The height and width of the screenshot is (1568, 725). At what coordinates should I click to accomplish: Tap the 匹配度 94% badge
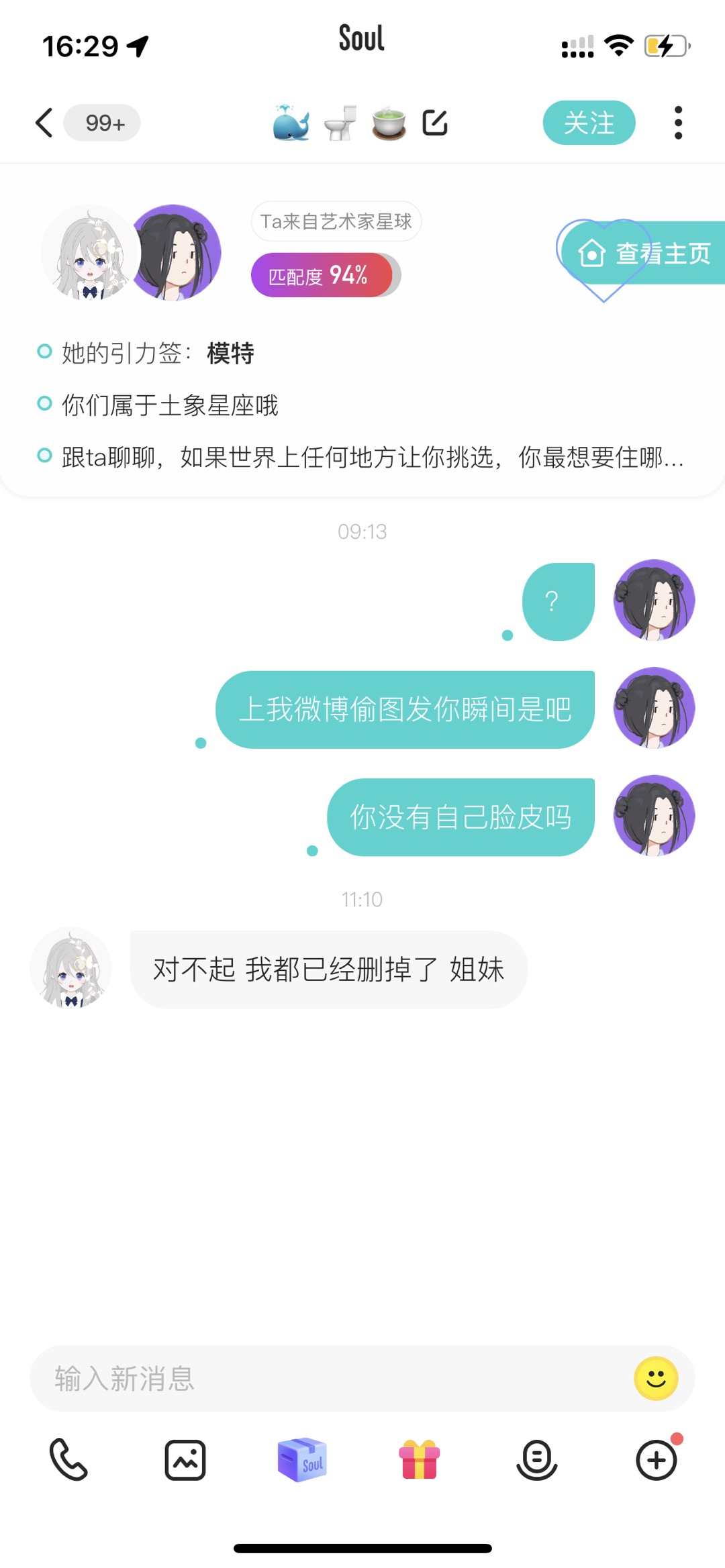pyautogui.click(x=322, y=275)
